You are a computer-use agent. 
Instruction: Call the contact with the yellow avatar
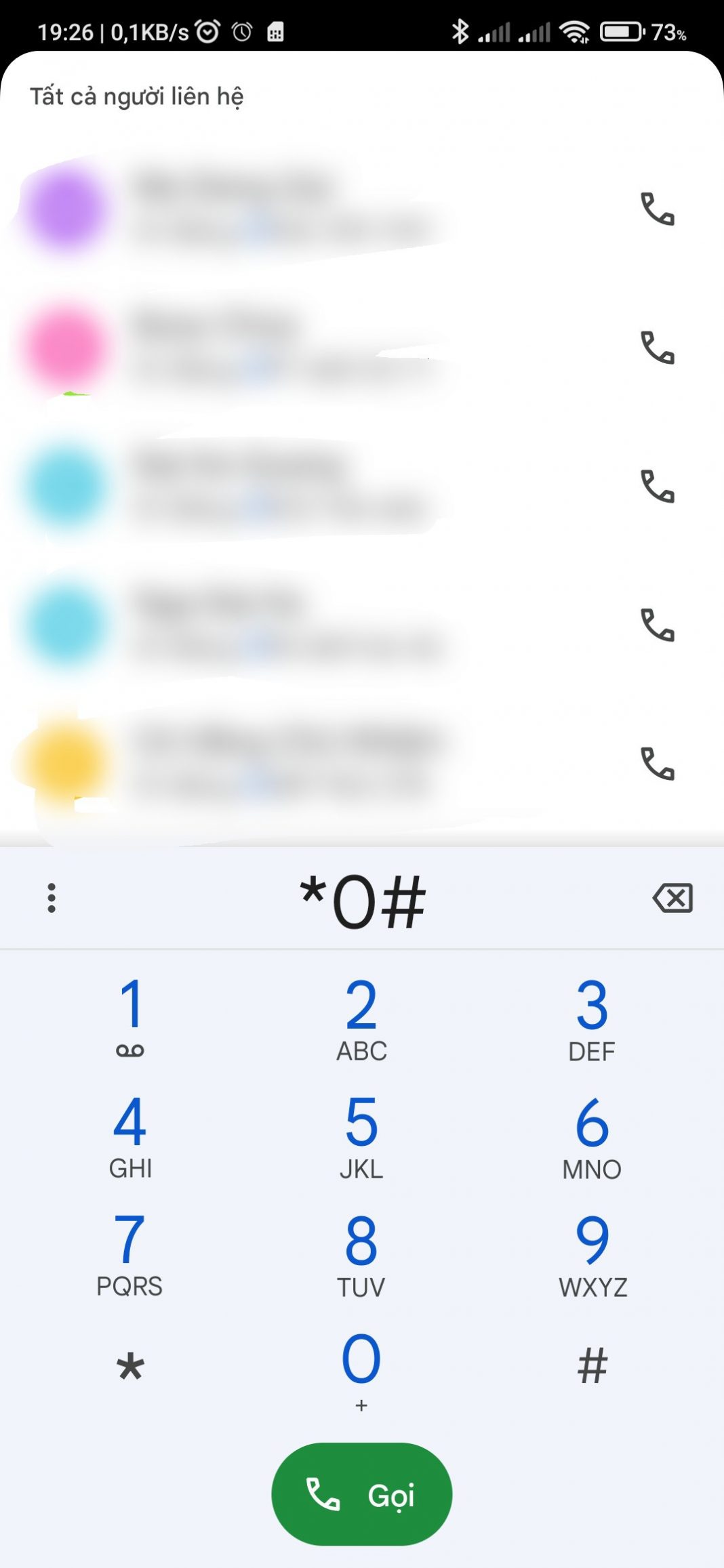click(658, 764)
